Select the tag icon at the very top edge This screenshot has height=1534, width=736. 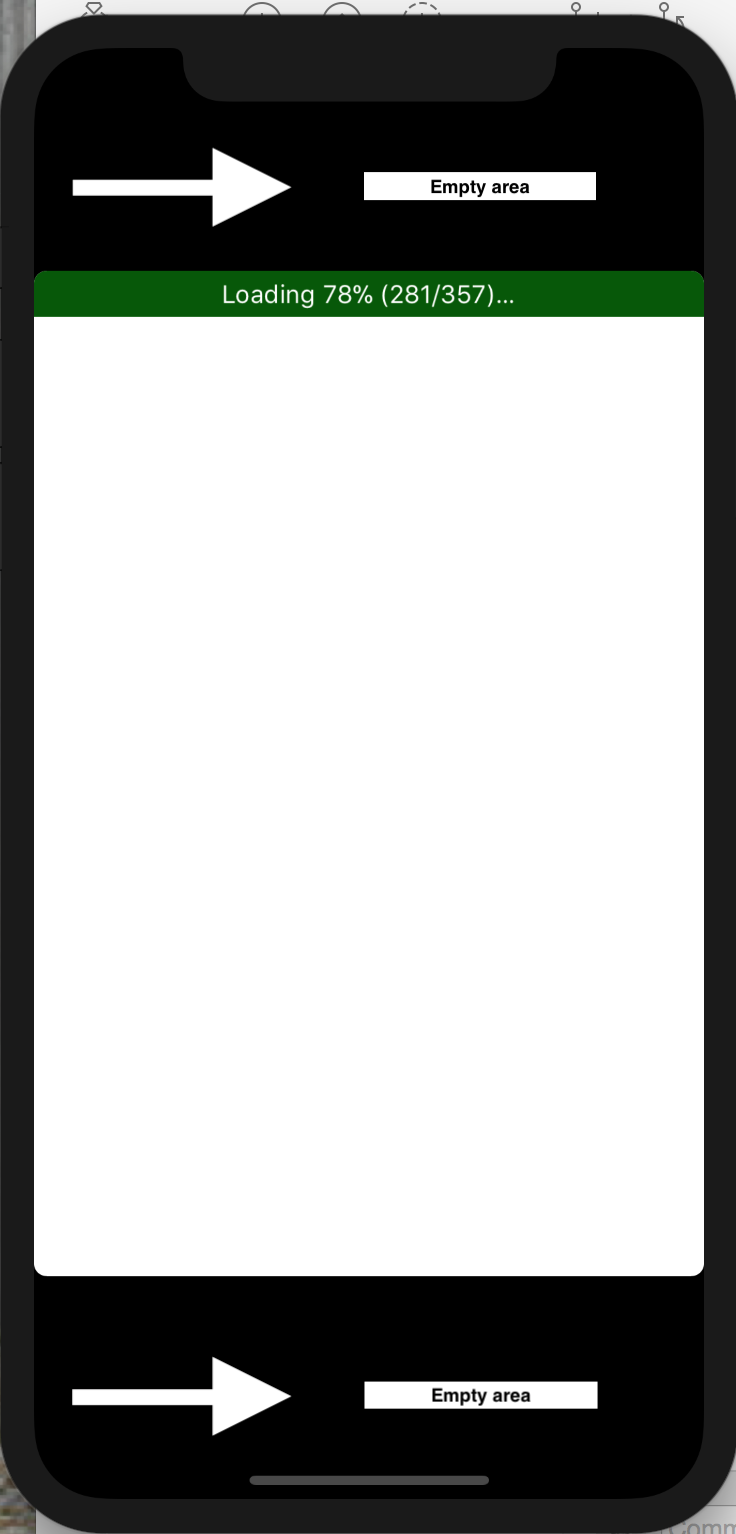click(x=92, y=8)
